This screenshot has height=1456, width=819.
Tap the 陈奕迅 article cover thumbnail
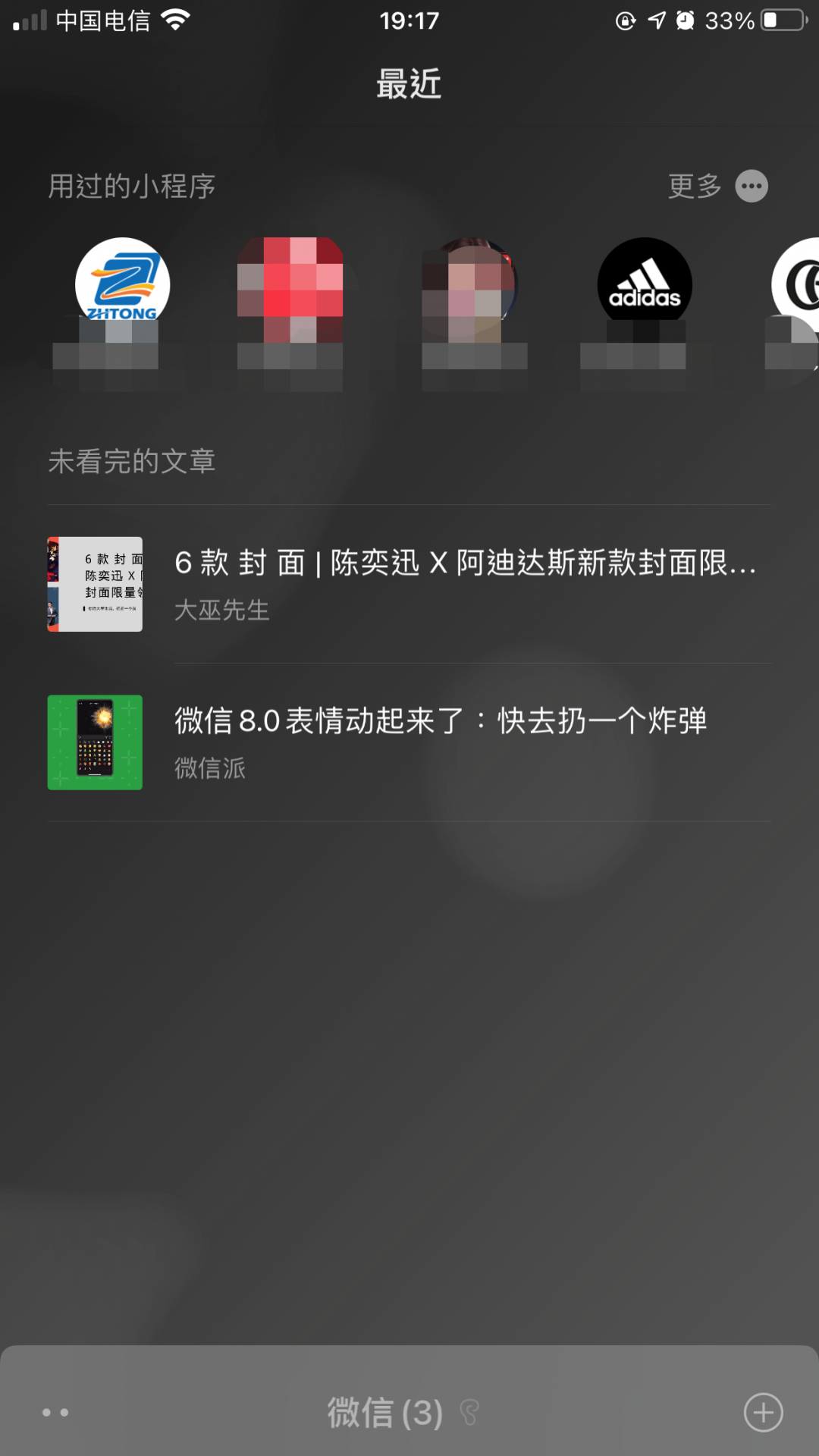tap(94, 582)
